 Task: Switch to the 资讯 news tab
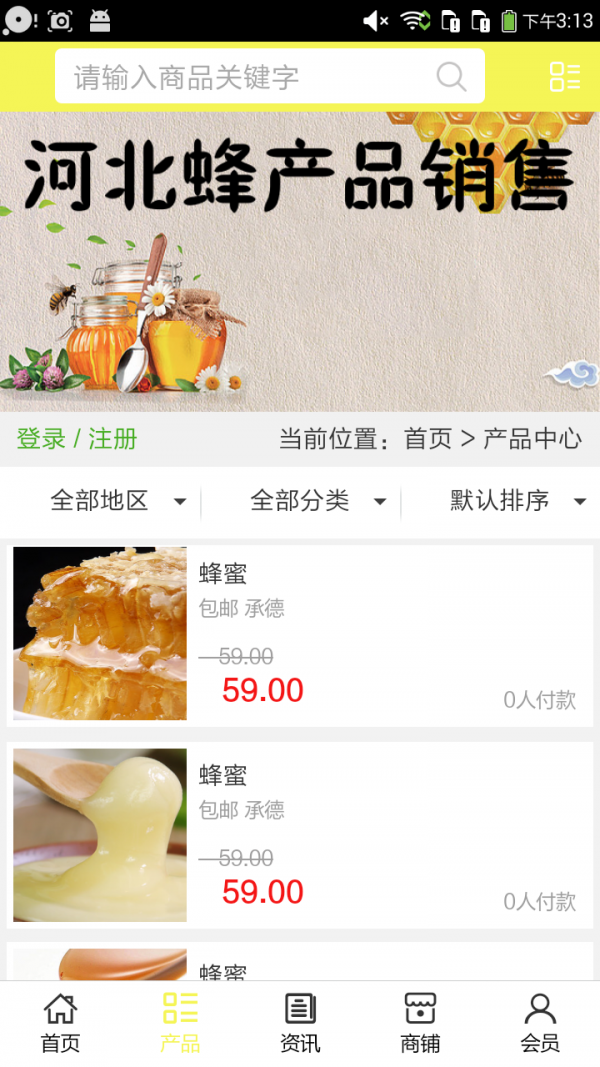[x=300, y=1023]
